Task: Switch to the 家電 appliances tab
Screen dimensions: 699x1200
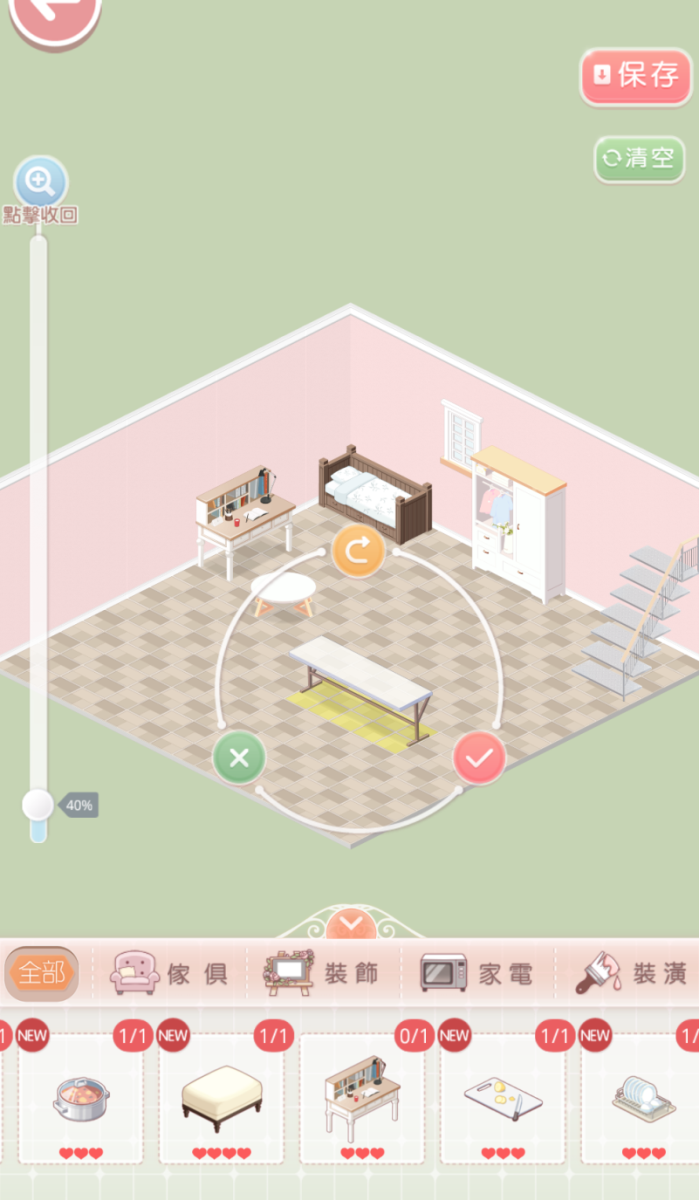Action: 476,972
